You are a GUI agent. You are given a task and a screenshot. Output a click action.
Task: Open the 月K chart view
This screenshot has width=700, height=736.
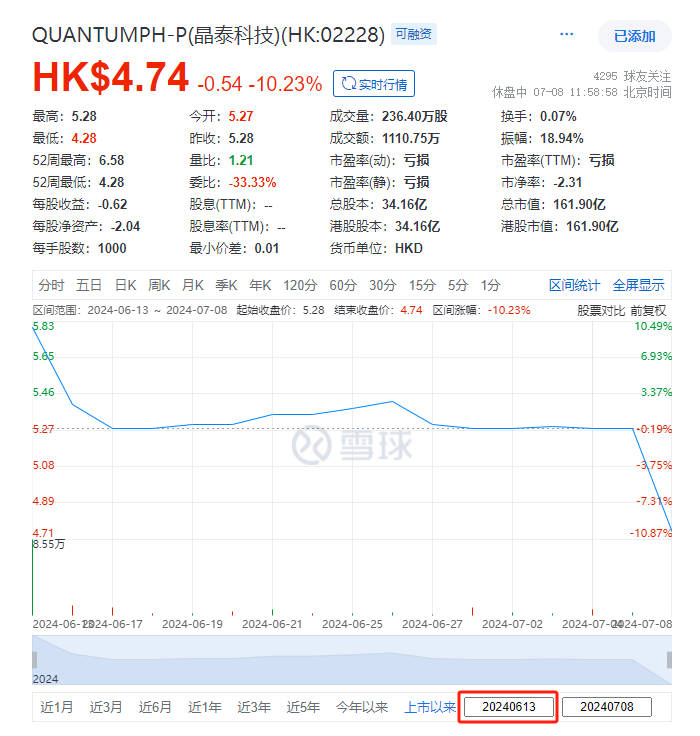[x=193, y=285]
